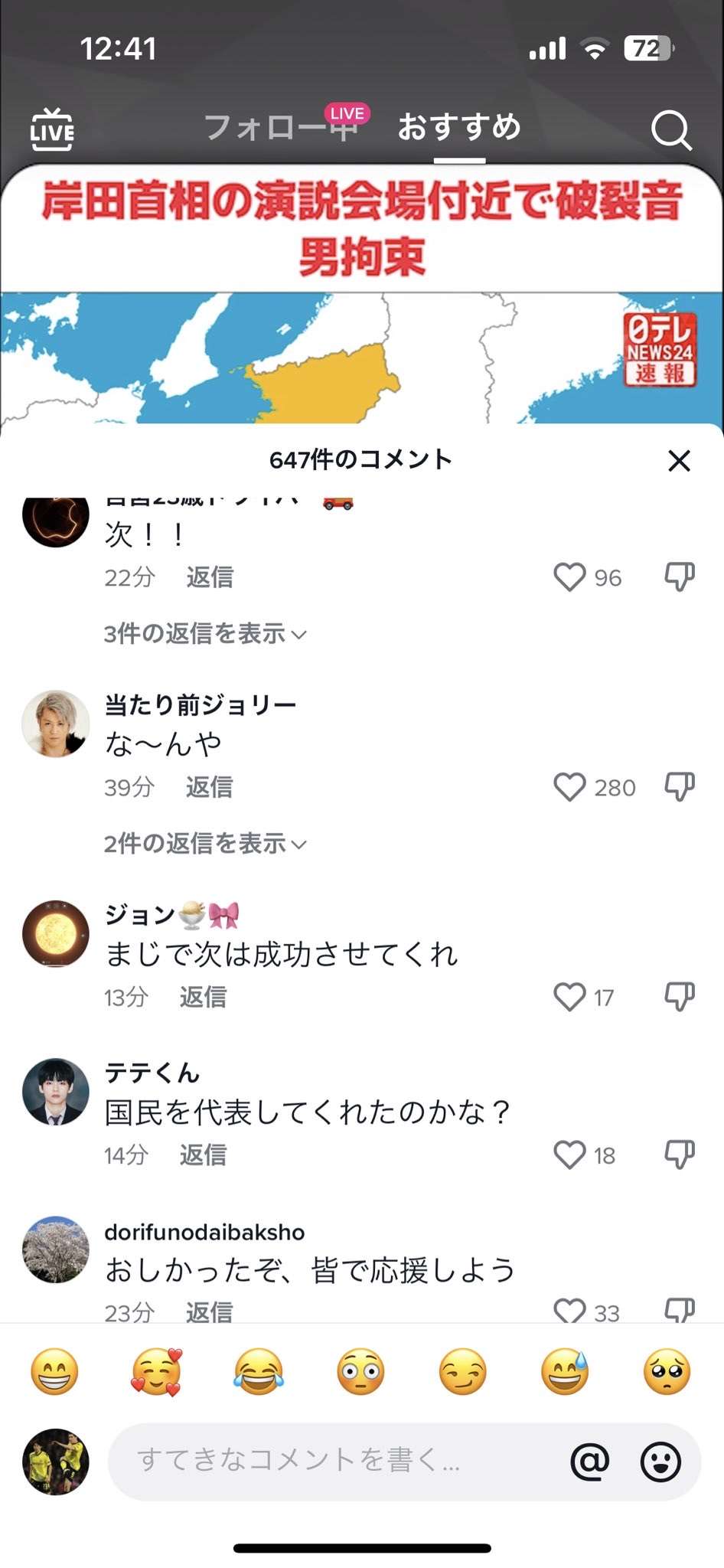The image size is (724, 1568).
Task: Like 当たり前ジョリー's comment
Action: pyautogui.click(x=569, y=787)
